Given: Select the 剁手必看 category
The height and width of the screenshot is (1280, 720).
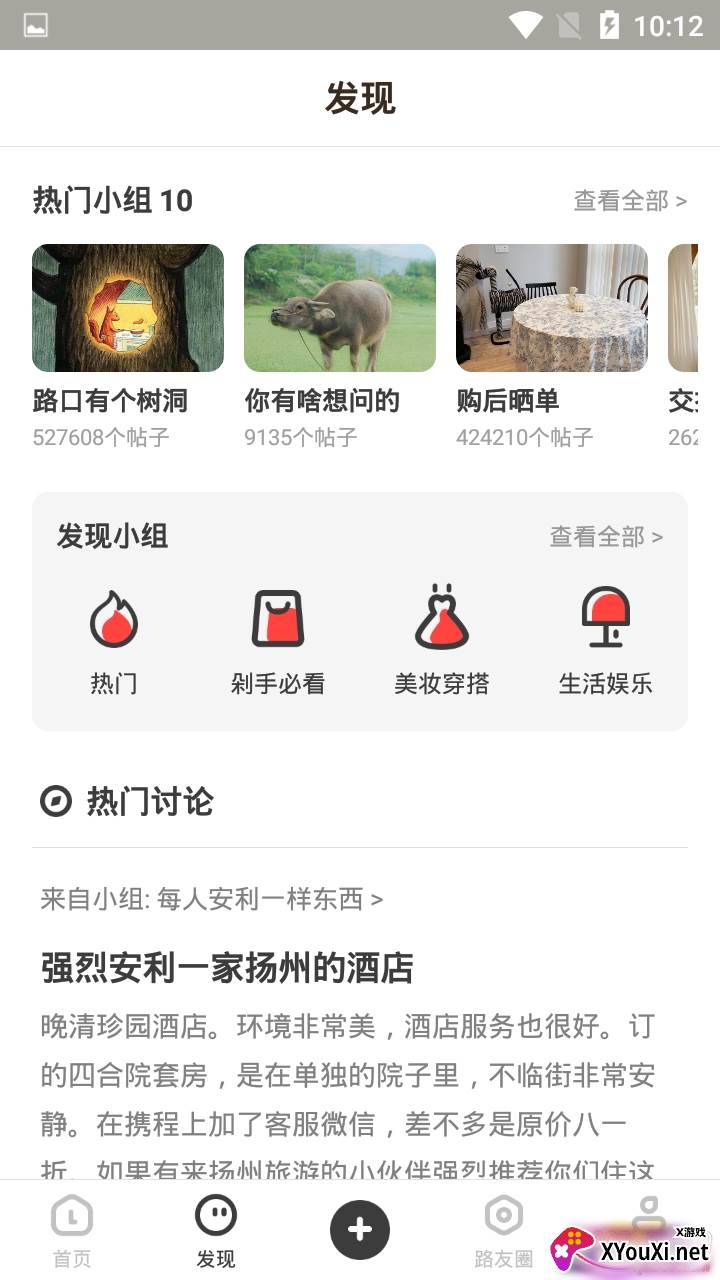Looking at the screenshot, I should pos(278,641).
